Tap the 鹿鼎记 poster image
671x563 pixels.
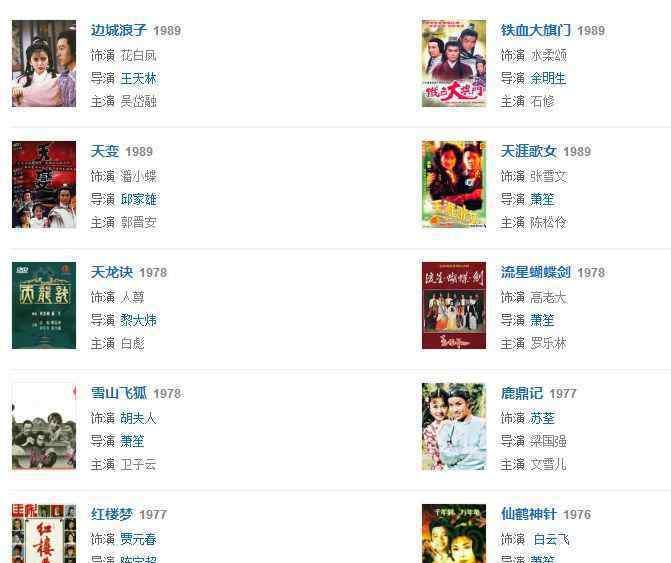454,426
